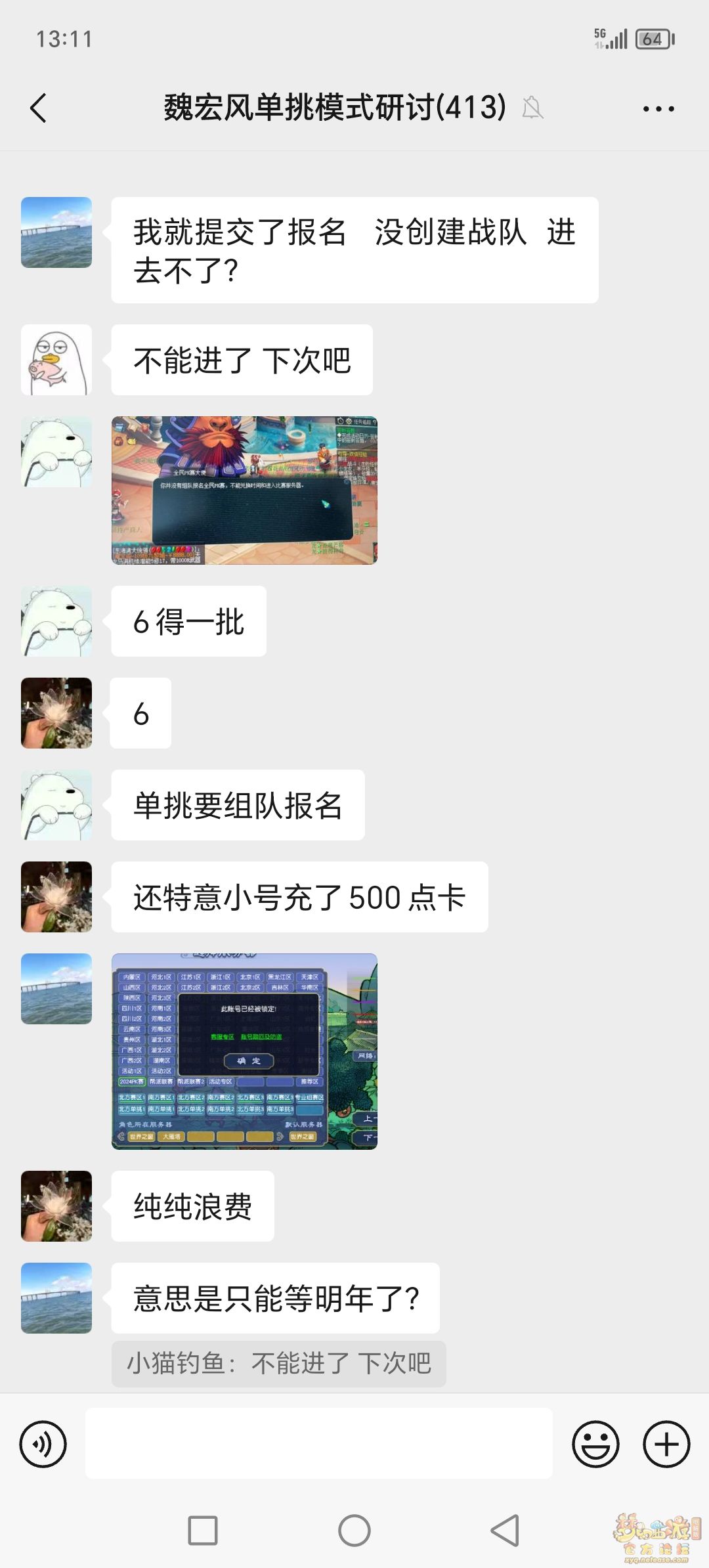
Task: Open recent apps from navigation bar
Action: click(203, 1531)
